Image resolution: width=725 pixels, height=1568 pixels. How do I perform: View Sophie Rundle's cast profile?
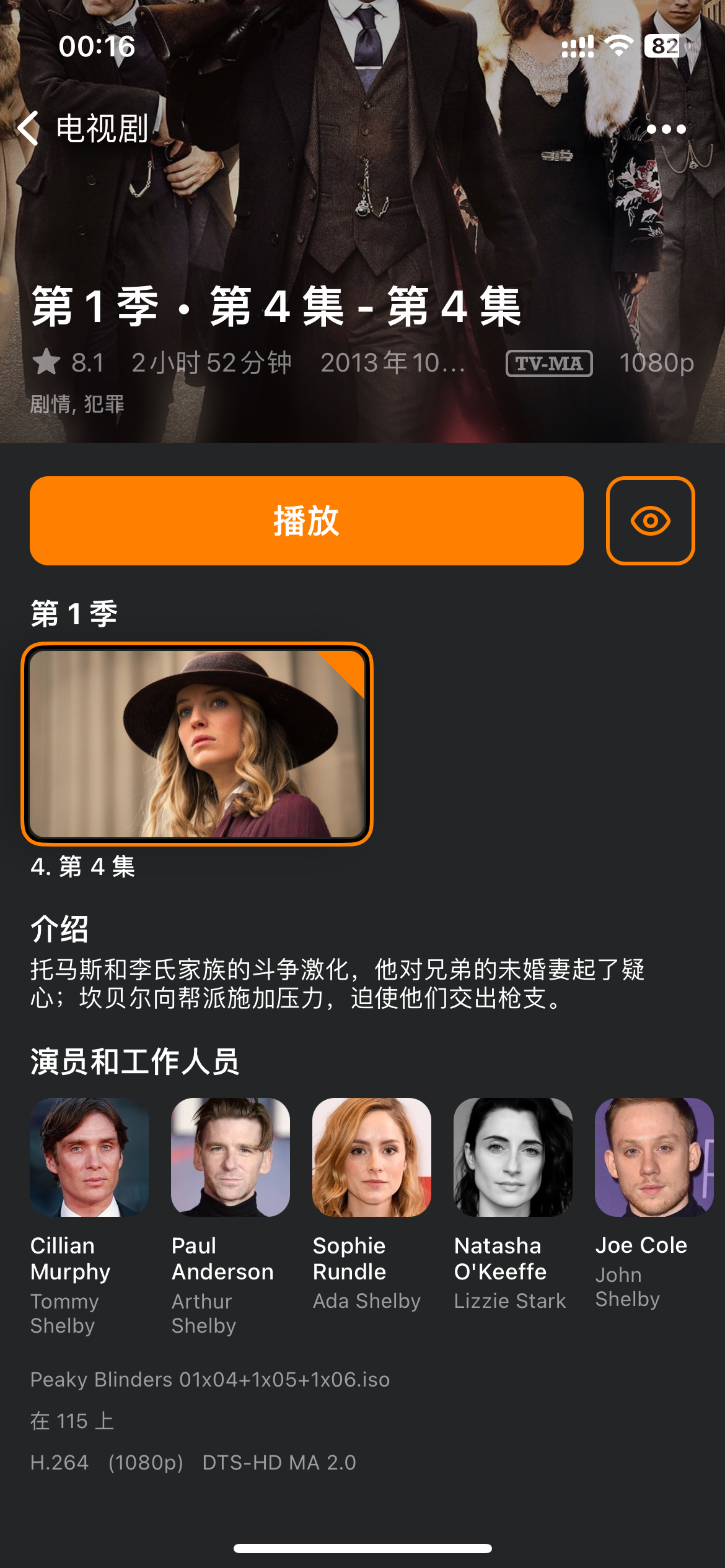[372, 1157]
